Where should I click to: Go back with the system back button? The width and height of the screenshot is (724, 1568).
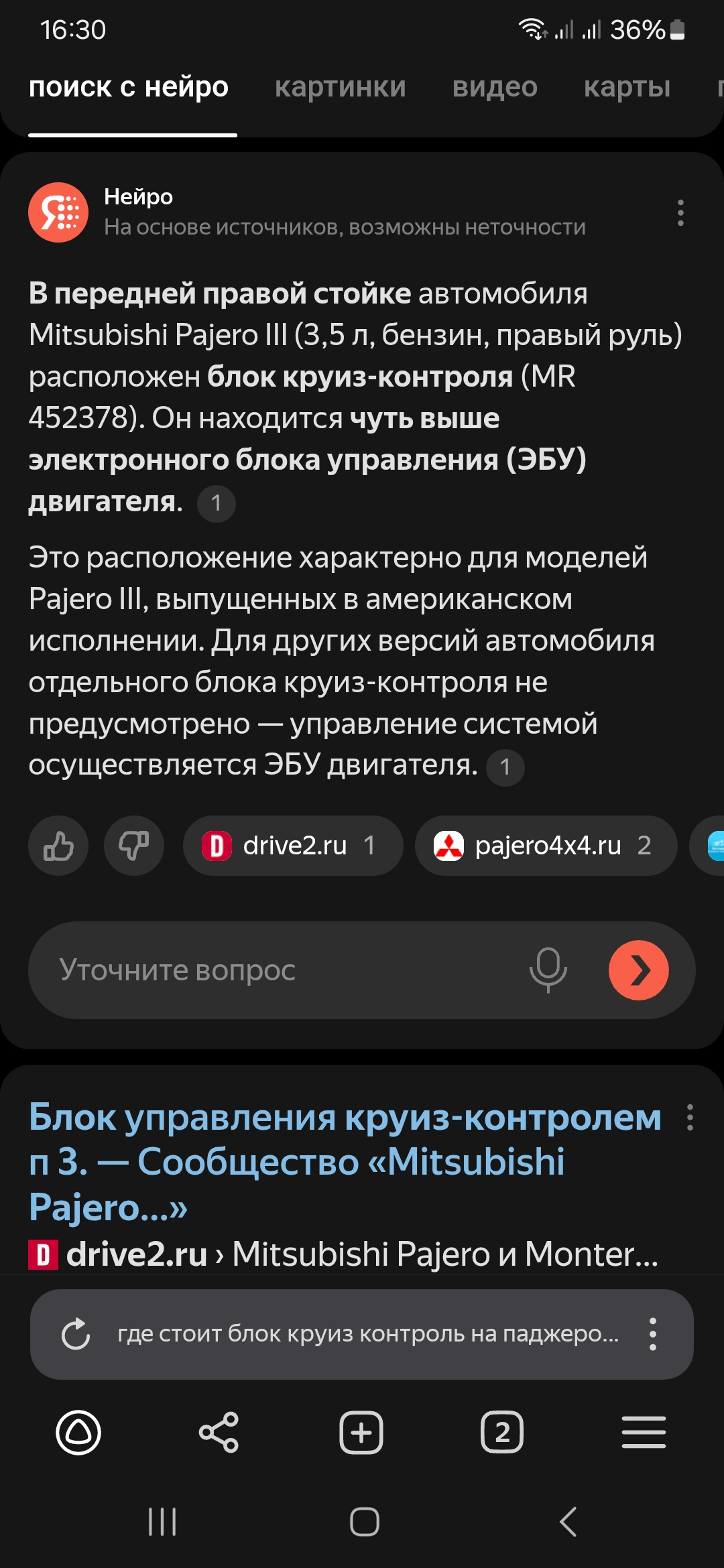[568, 1522]
